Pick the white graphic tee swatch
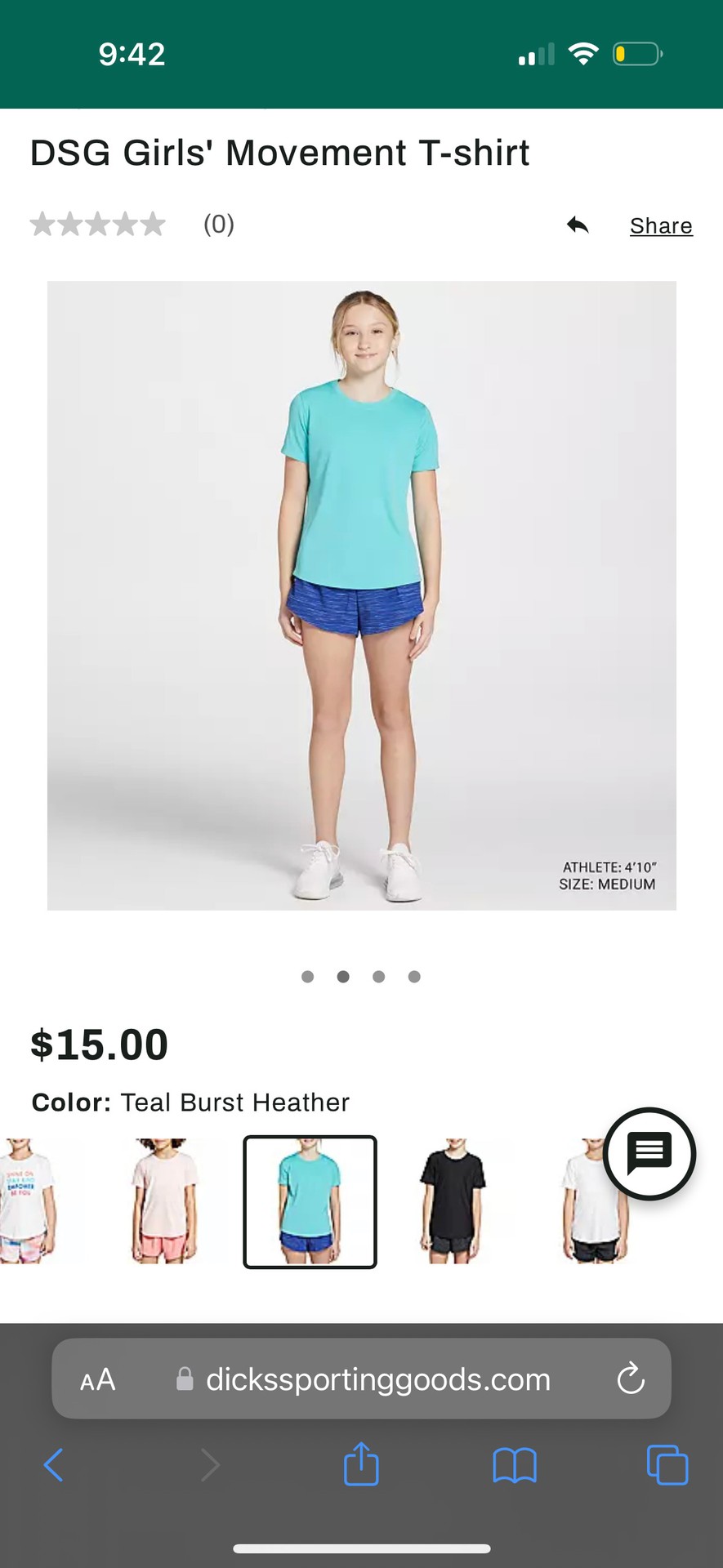The image size is (723, 1568). pyautogui.click(x=25, y=1201)
